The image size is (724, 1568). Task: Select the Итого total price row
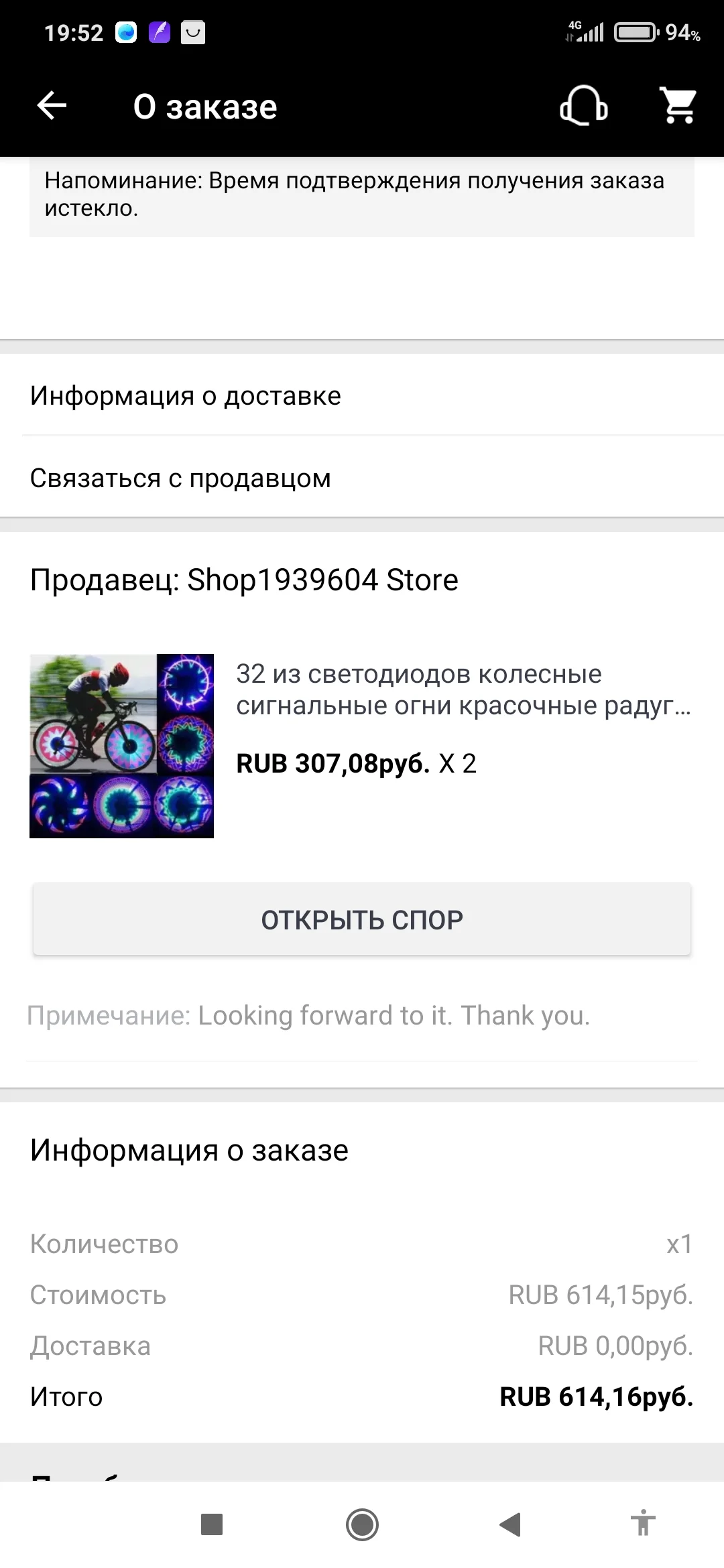(362, 1396)
